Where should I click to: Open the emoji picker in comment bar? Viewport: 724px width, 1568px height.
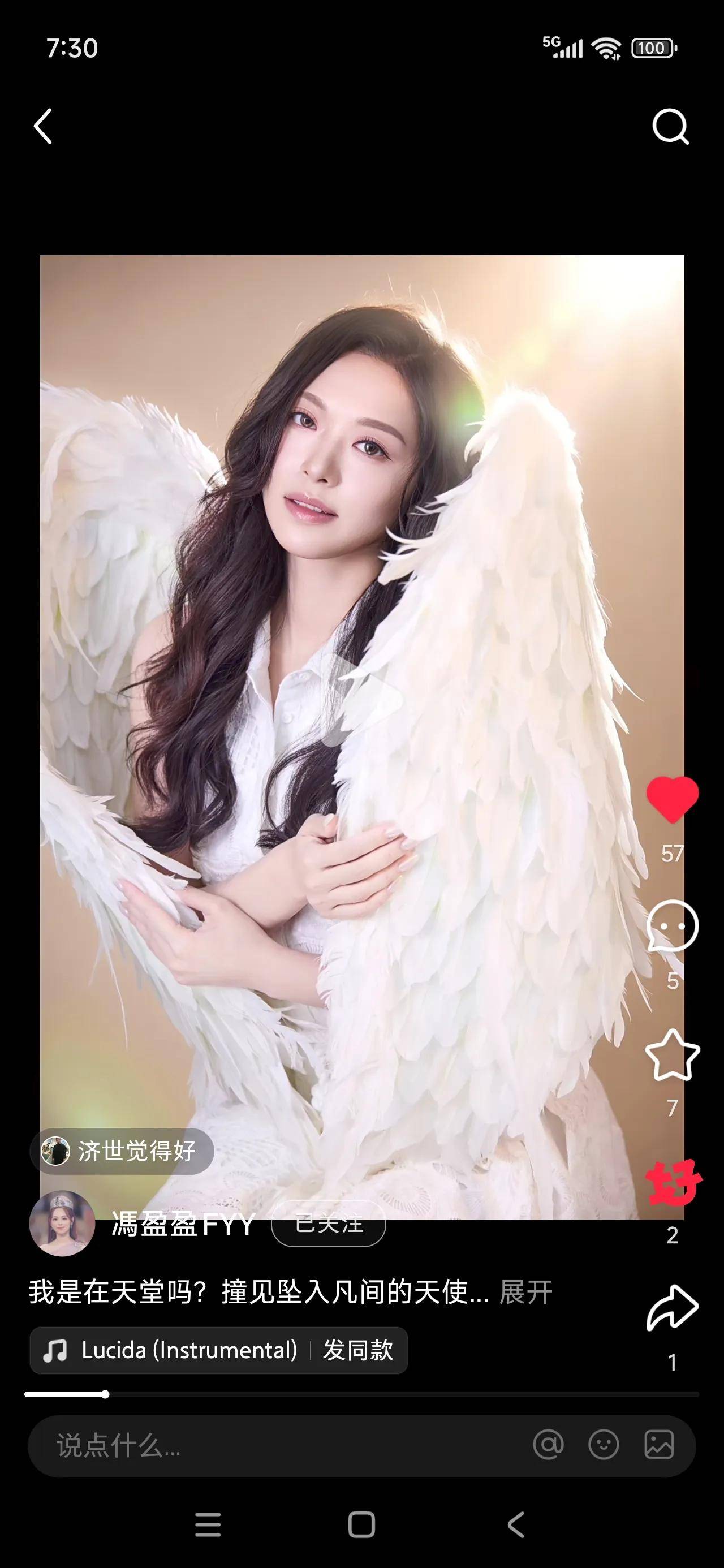pyautogui.click(x=604, y=1445)
